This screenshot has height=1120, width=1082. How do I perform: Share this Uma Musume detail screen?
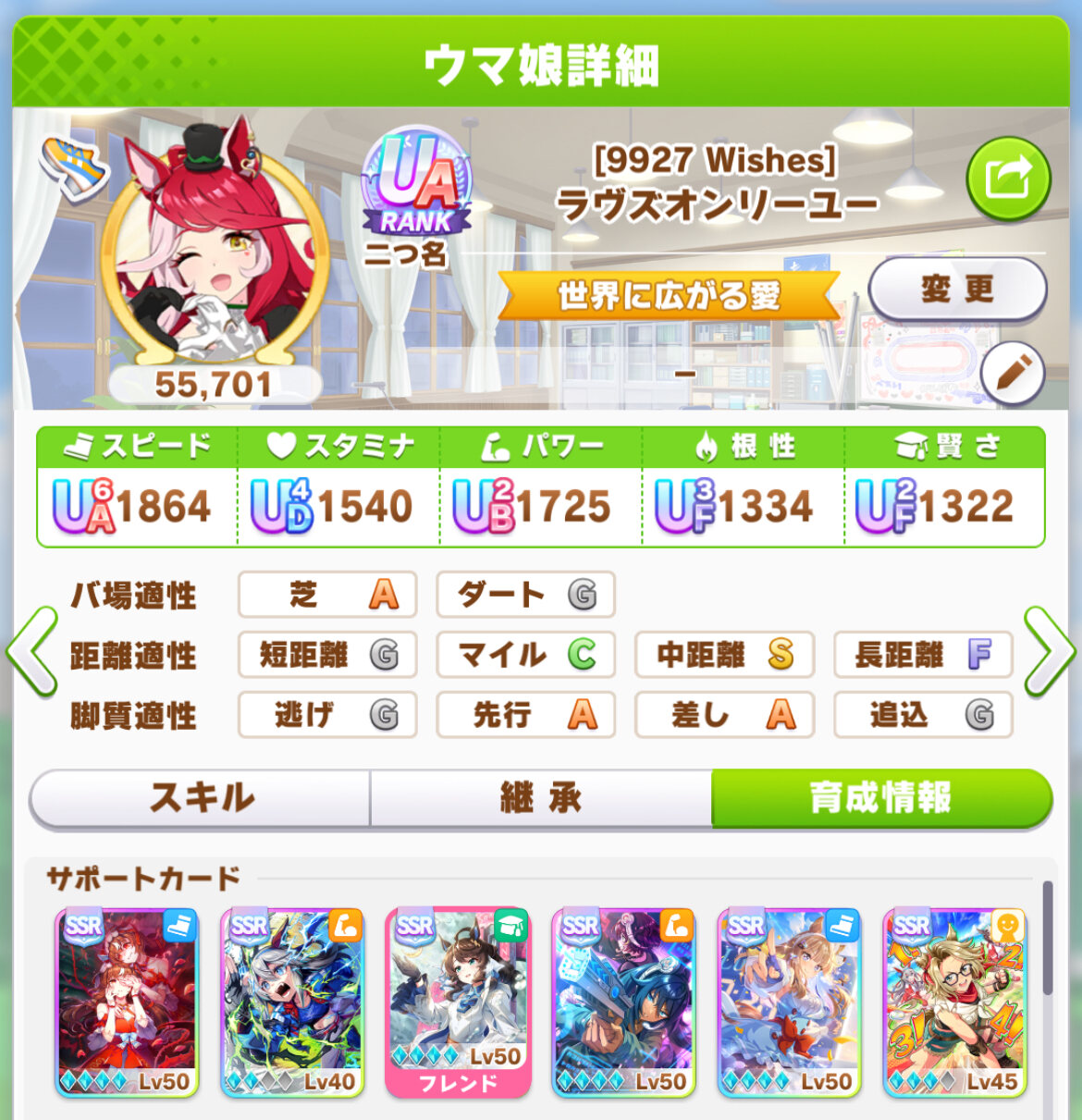(1008, 178)
